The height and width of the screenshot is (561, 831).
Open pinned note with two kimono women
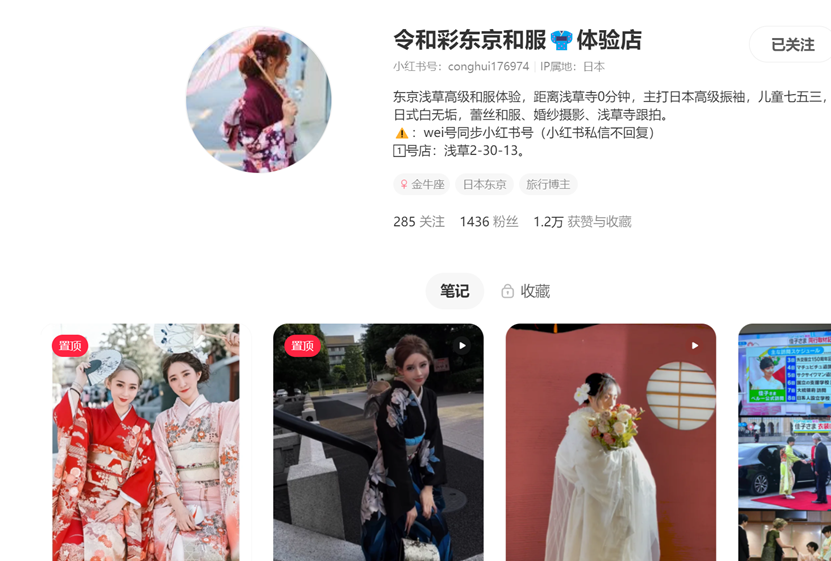pos(146,442)
